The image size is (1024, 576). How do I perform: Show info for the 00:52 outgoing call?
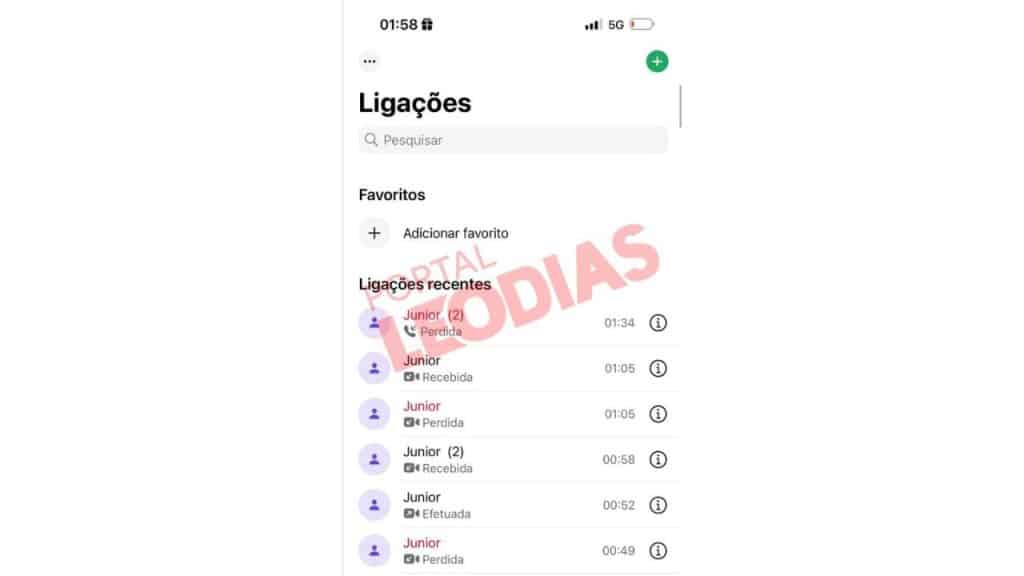[658, 505]
